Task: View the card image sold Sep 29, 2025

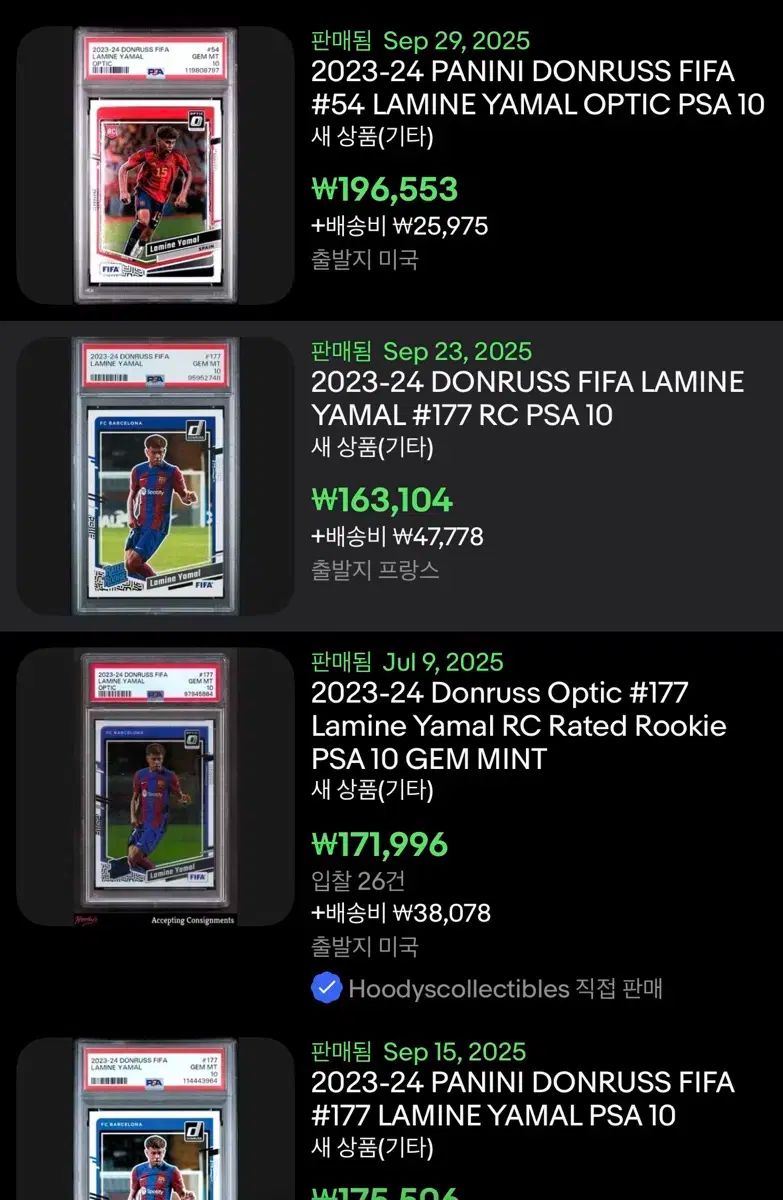Action: pos(155,165)
